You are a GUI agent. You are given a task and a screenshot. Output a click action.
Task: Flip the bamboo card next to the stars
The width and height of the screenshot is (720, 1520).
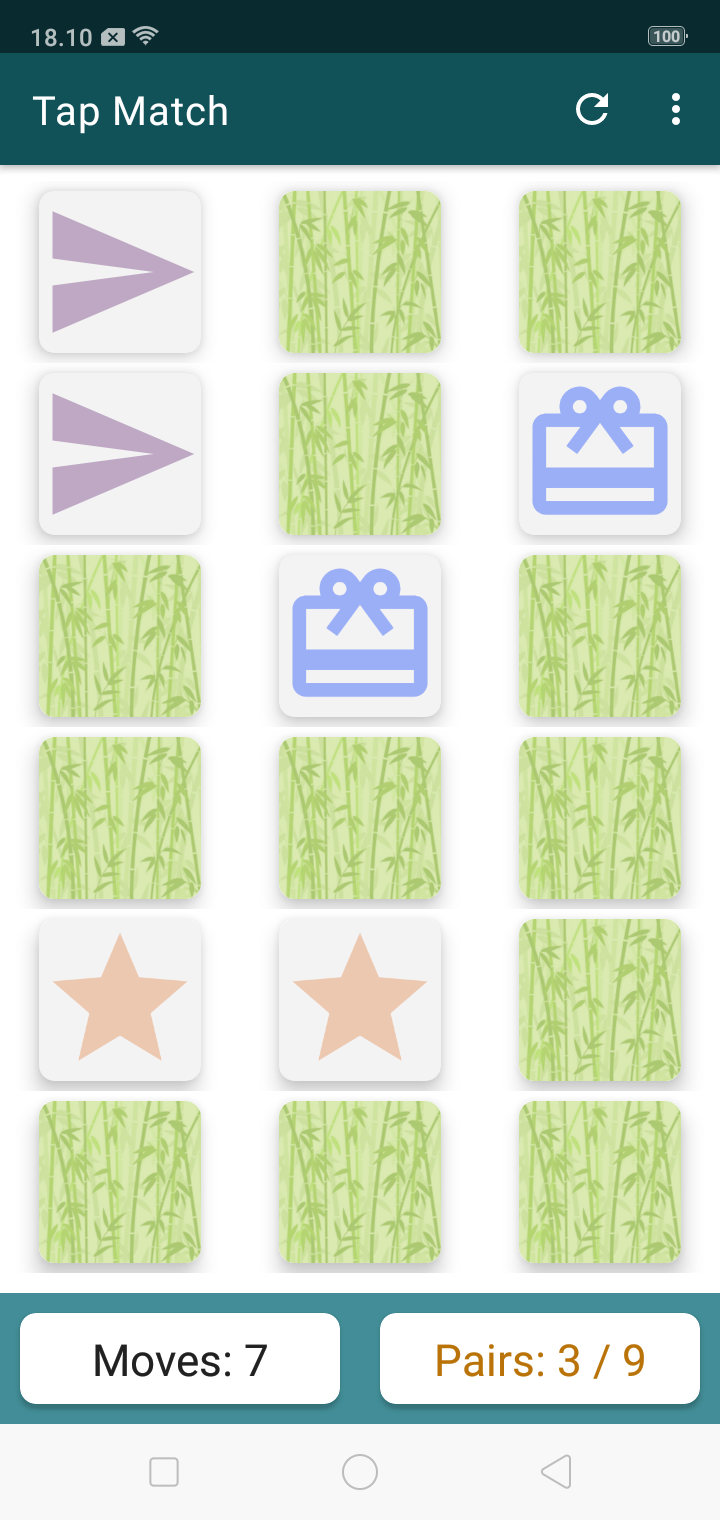[x=599, y=1000]
